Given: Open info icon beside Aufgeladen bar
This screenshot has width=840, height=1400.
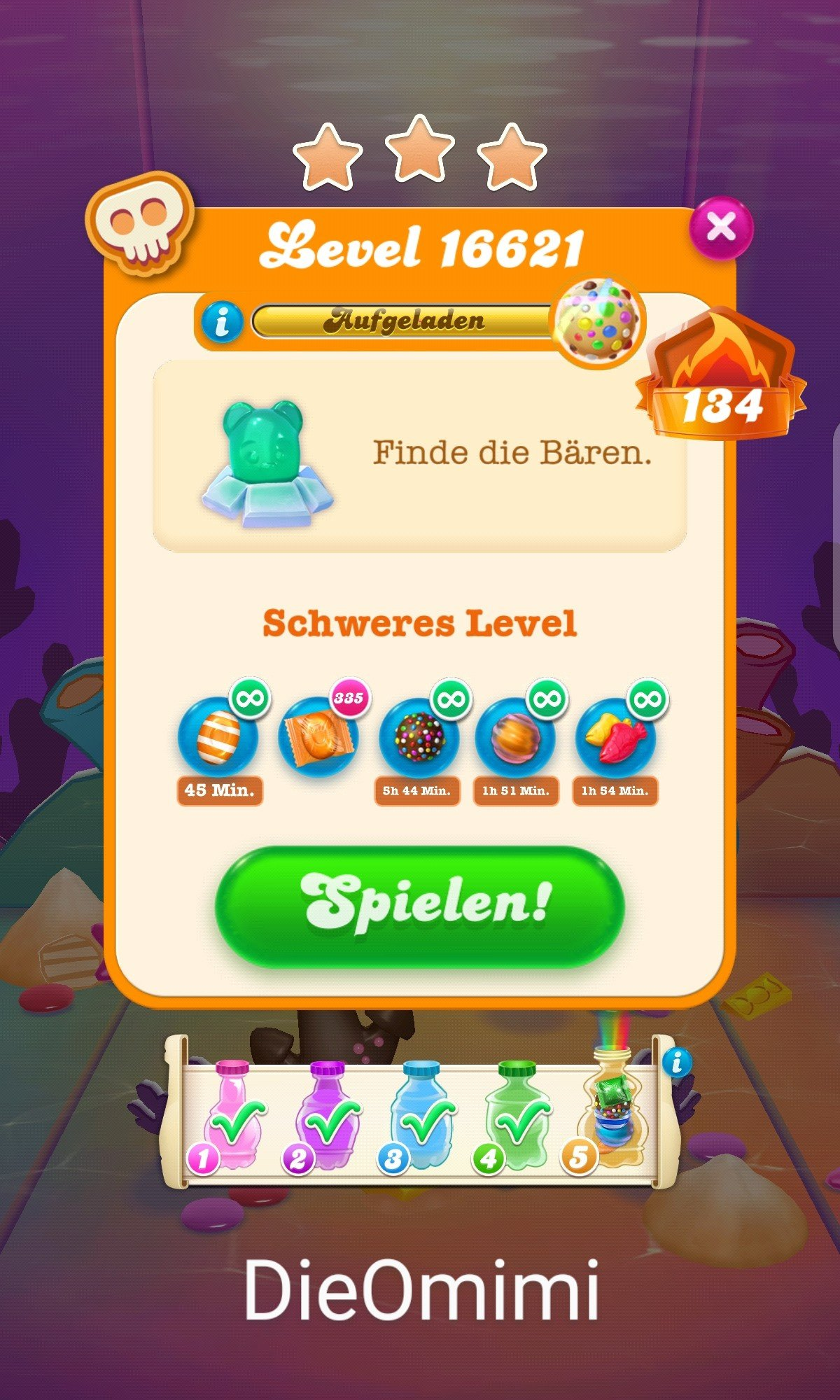Looking at the screenshot, I should click(223, 322).
